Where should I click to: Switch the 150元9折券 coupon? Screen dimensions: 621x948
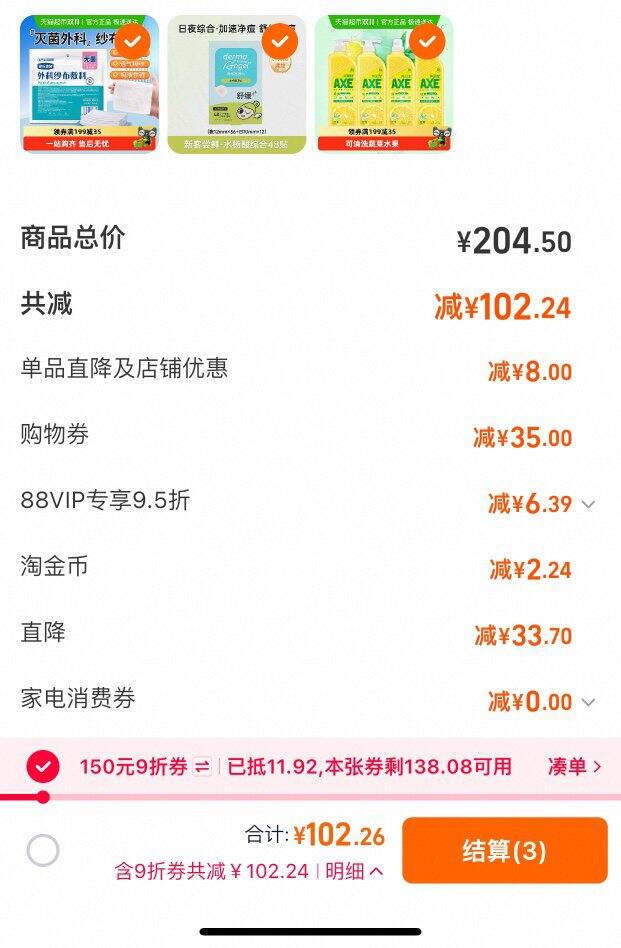[x=202, y=767]
